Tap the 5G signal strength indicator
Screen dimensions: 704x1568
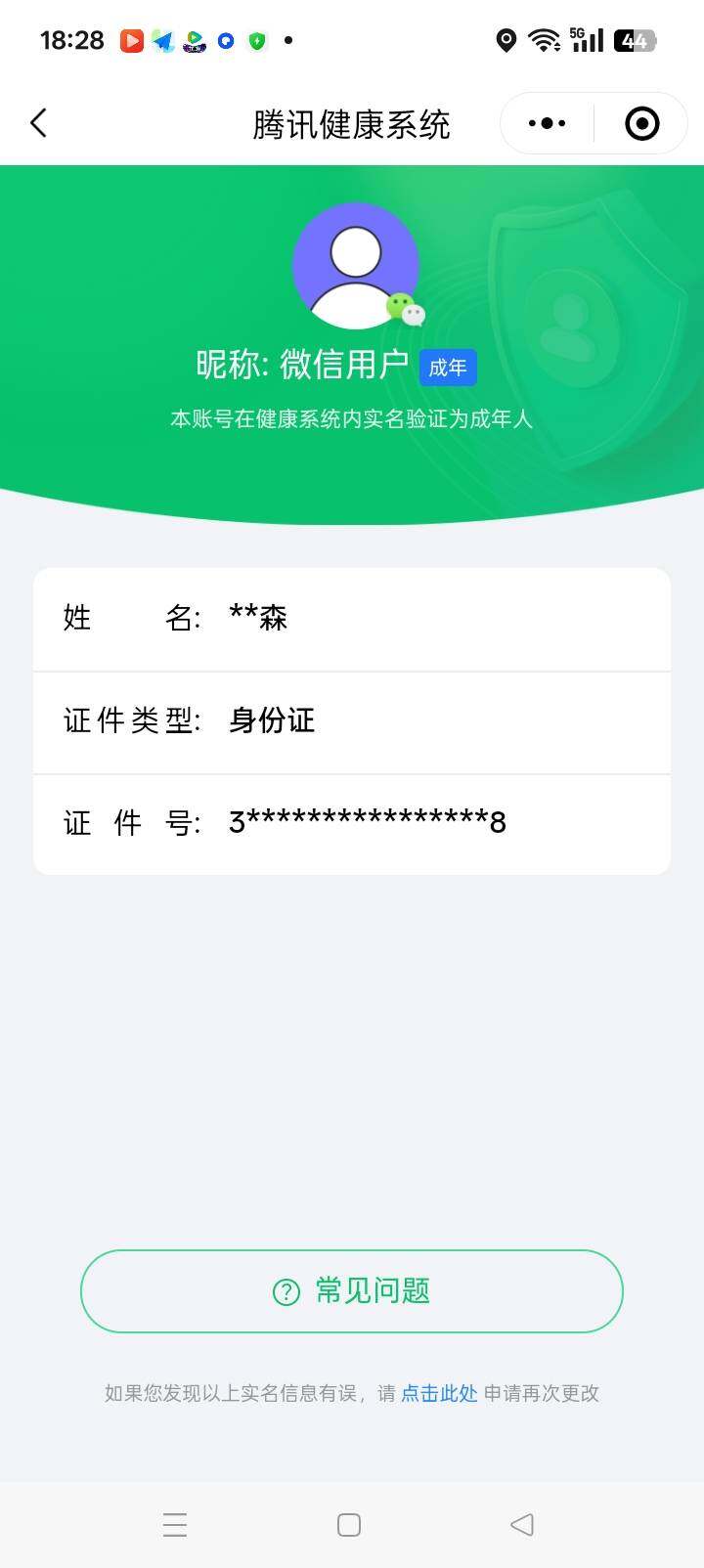click(x=586, y=40)
